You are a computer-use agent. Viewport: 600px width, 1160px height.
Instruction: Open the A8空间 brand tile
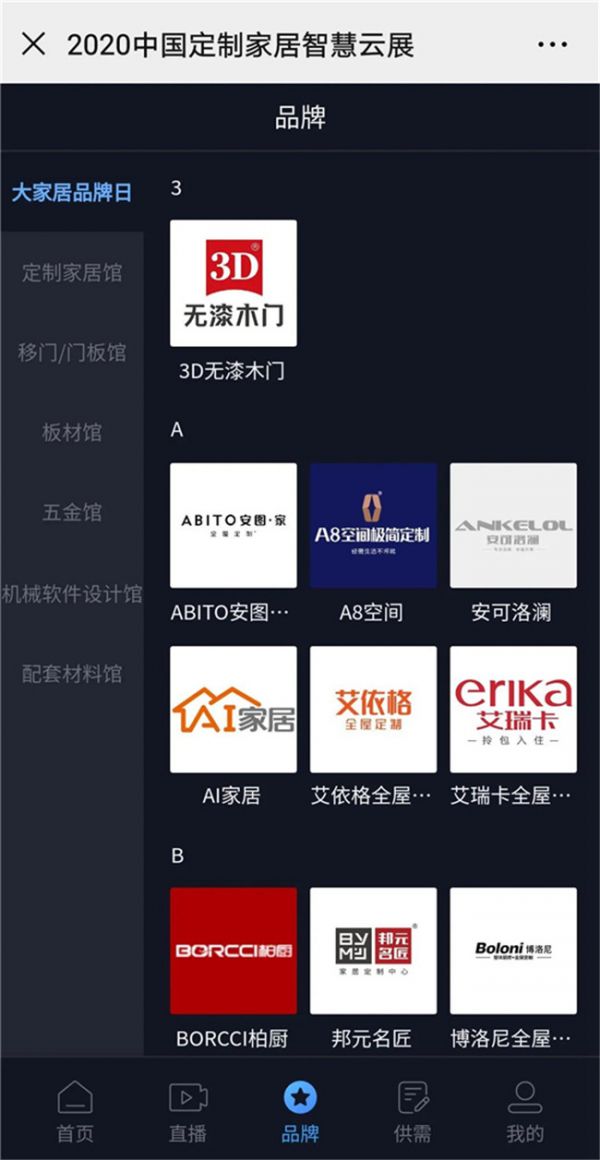(373, 525)
